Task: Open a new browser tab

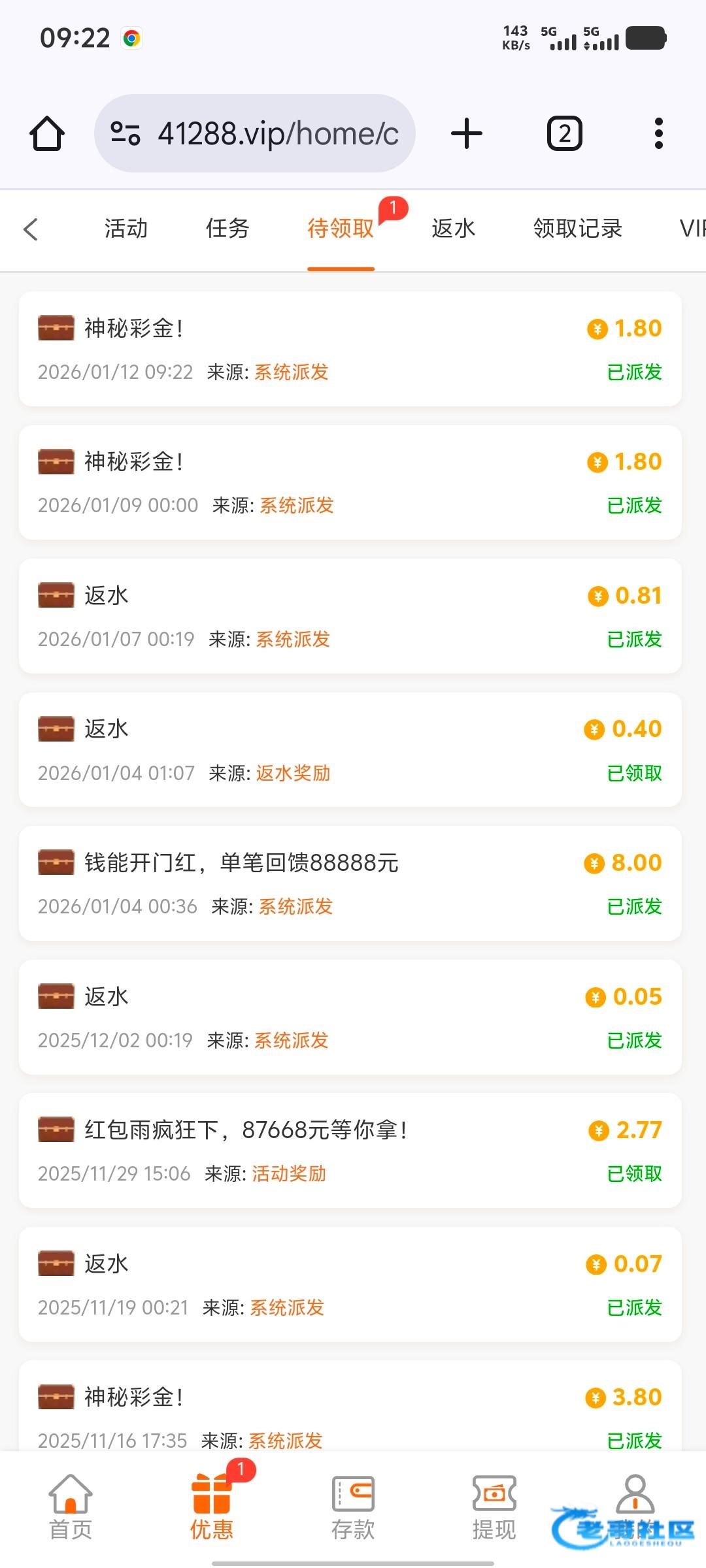Action: [x=467, y=134]
